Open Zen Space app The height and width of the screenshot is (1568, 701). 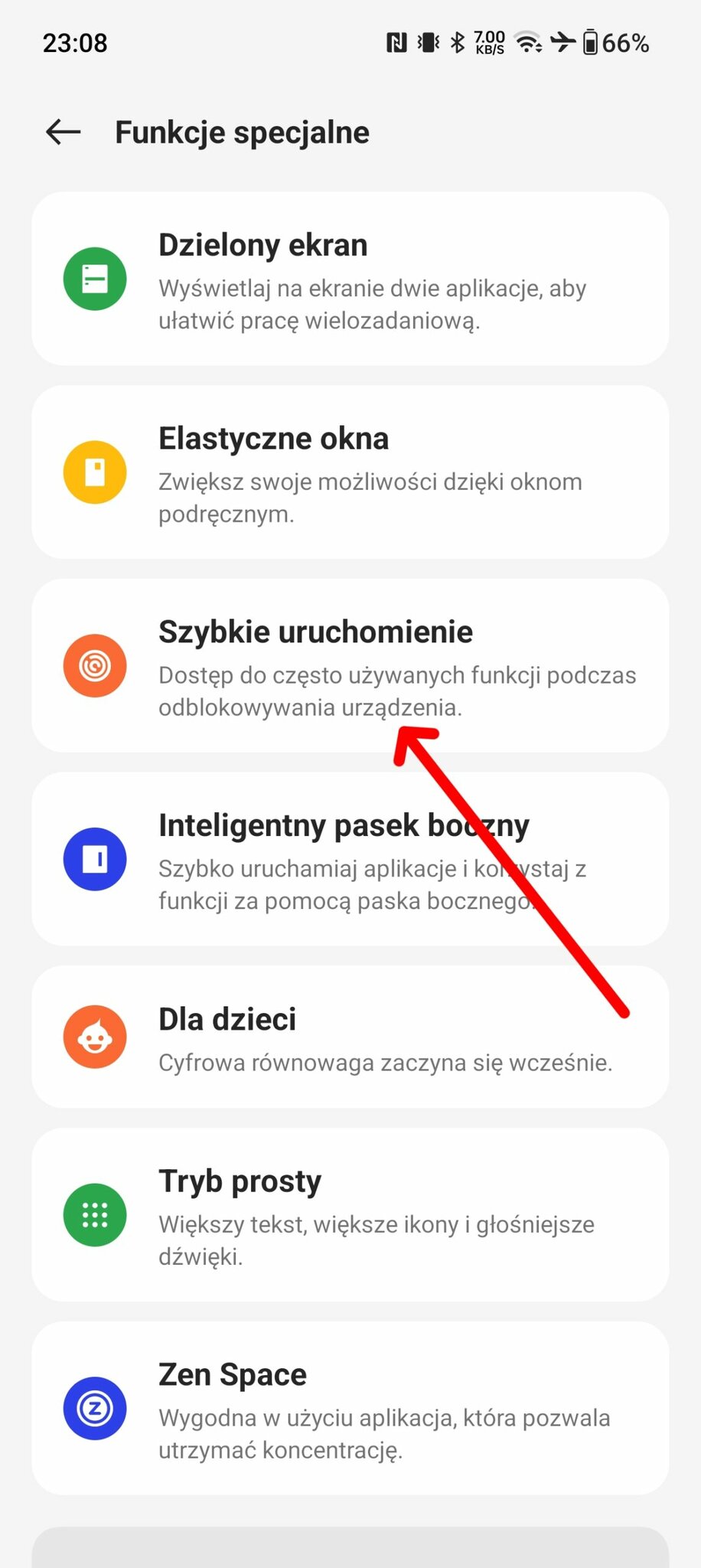click(350, 1408)
